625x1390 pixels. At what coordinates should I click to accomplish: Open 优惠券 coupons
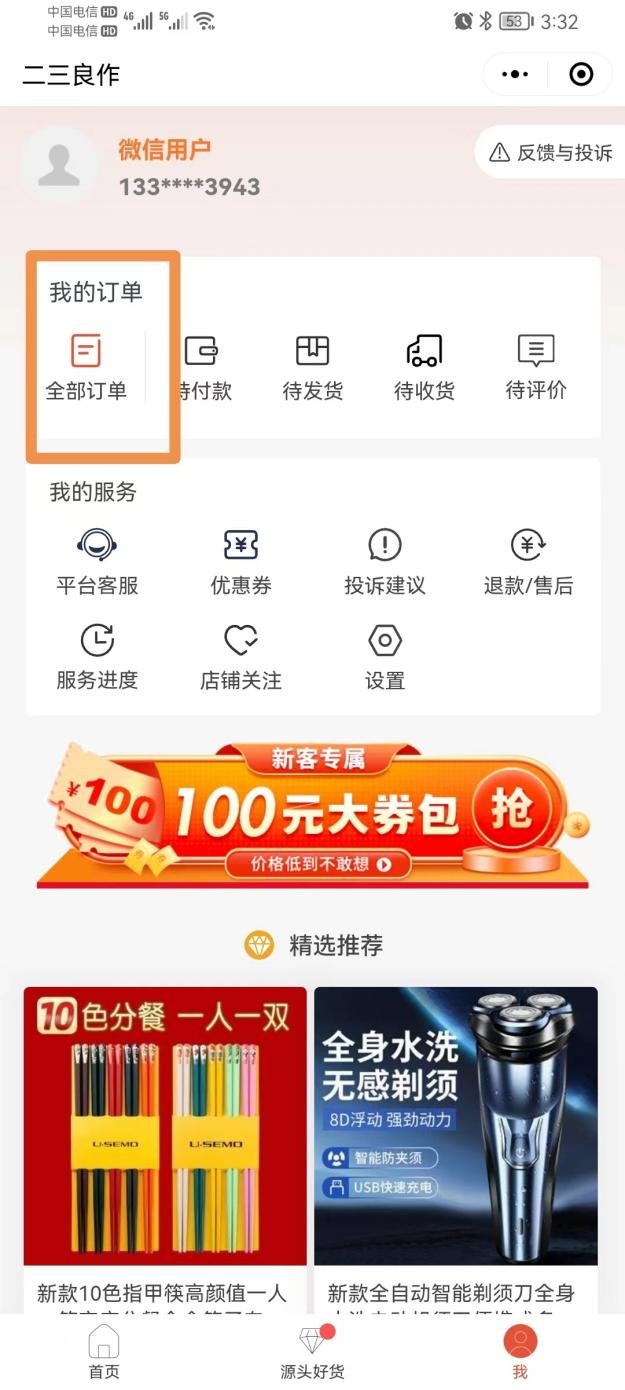point(241,563)
